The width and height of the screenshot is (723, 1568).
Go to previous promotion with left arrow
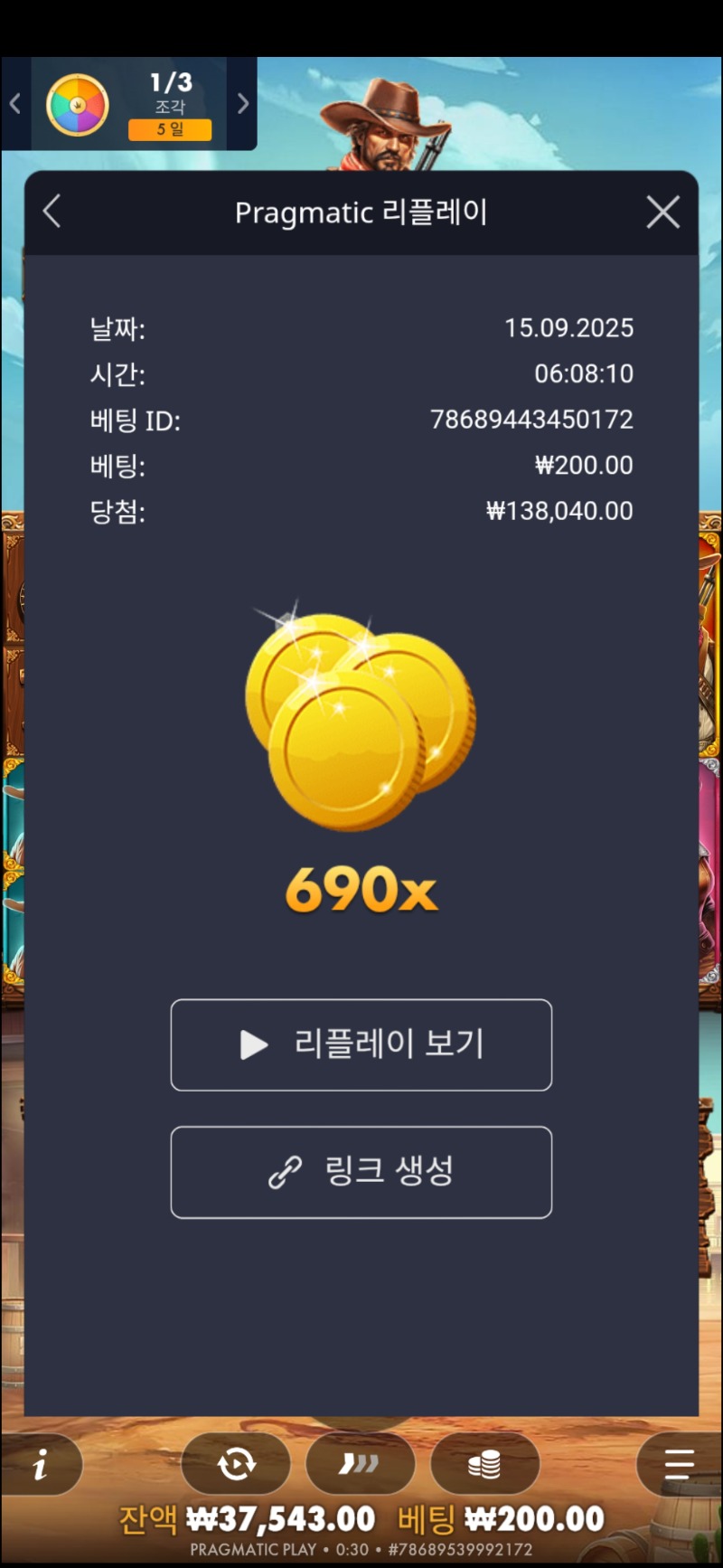pyautogui.click(x=15, y=104)
